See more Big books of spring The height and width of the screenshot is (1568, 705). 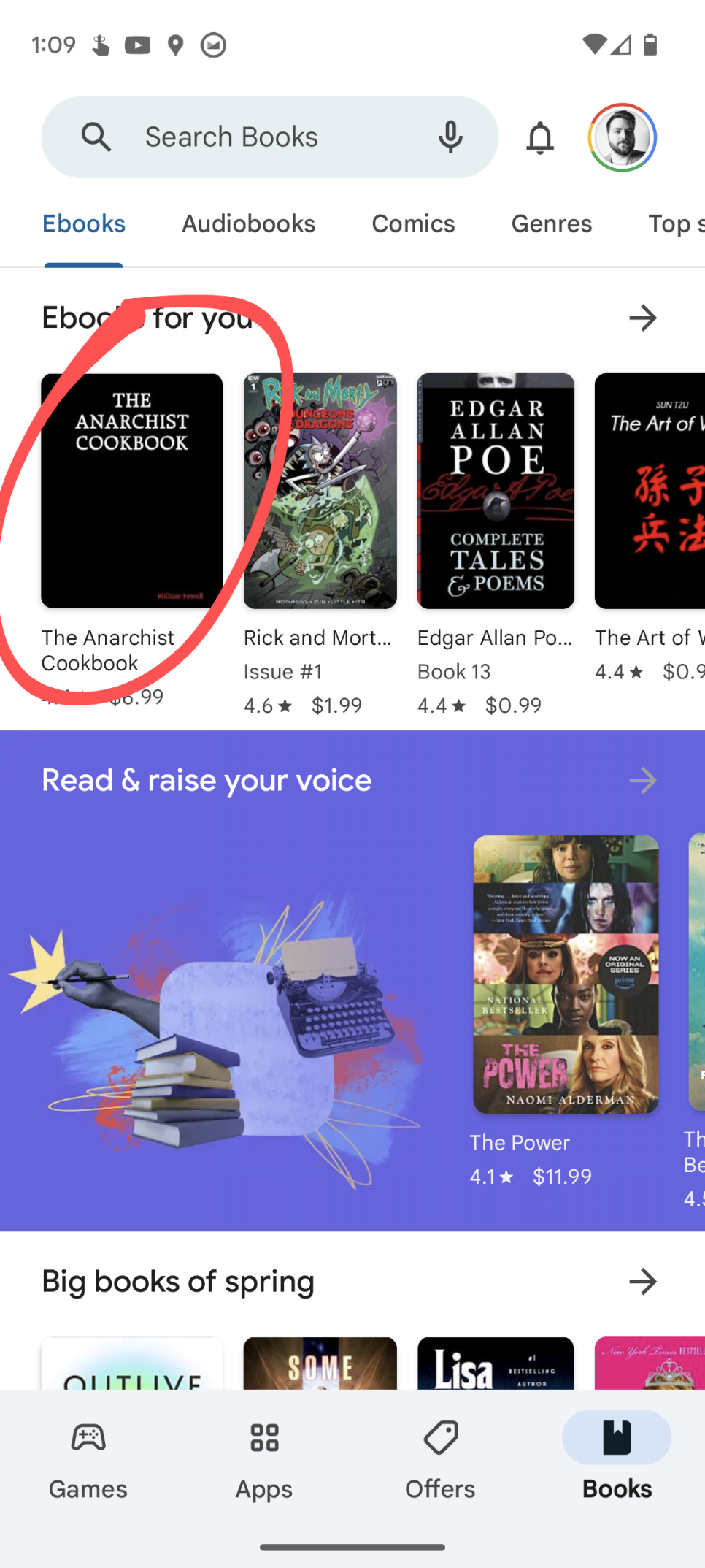coord(642,1282)
